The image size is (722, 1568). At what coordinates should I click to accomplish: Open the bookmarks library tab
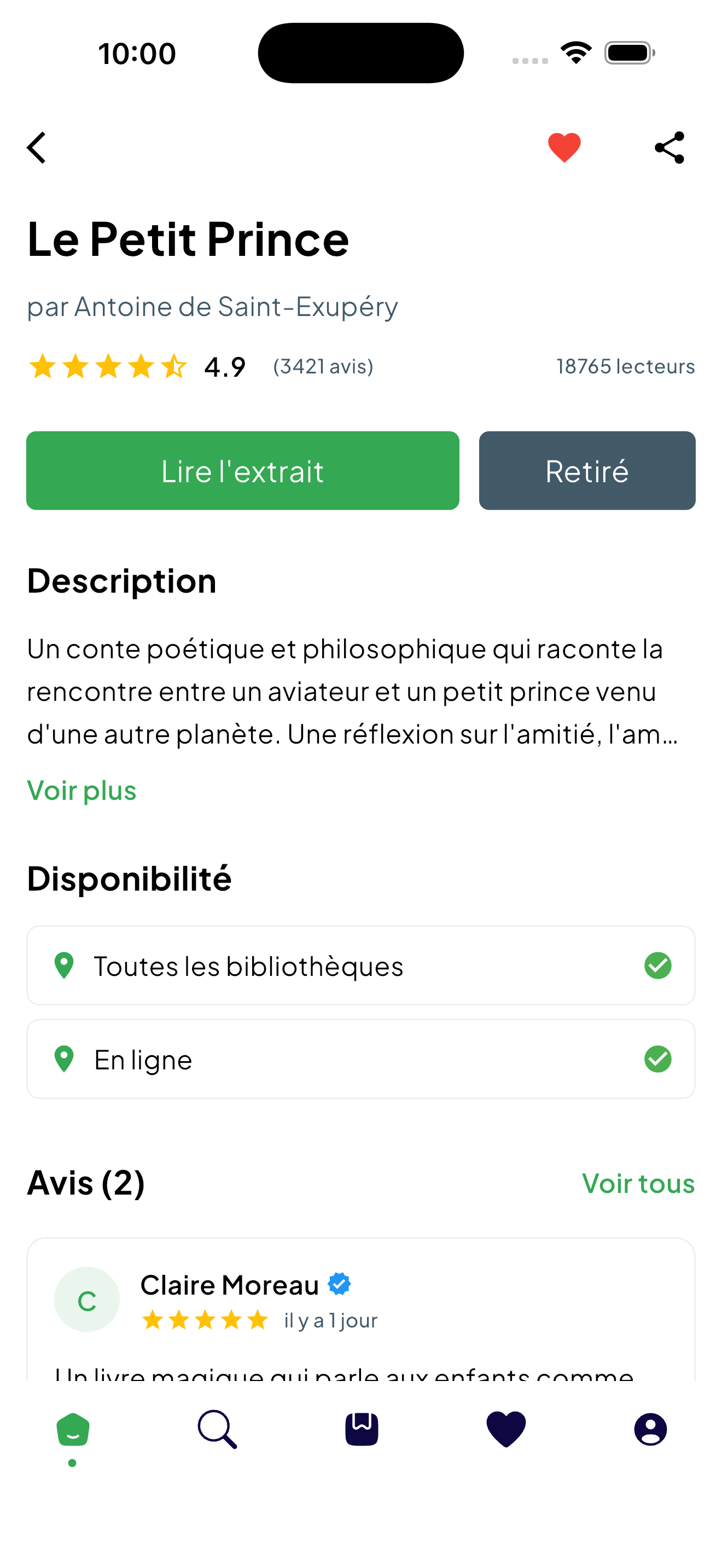pos(362,1429)
